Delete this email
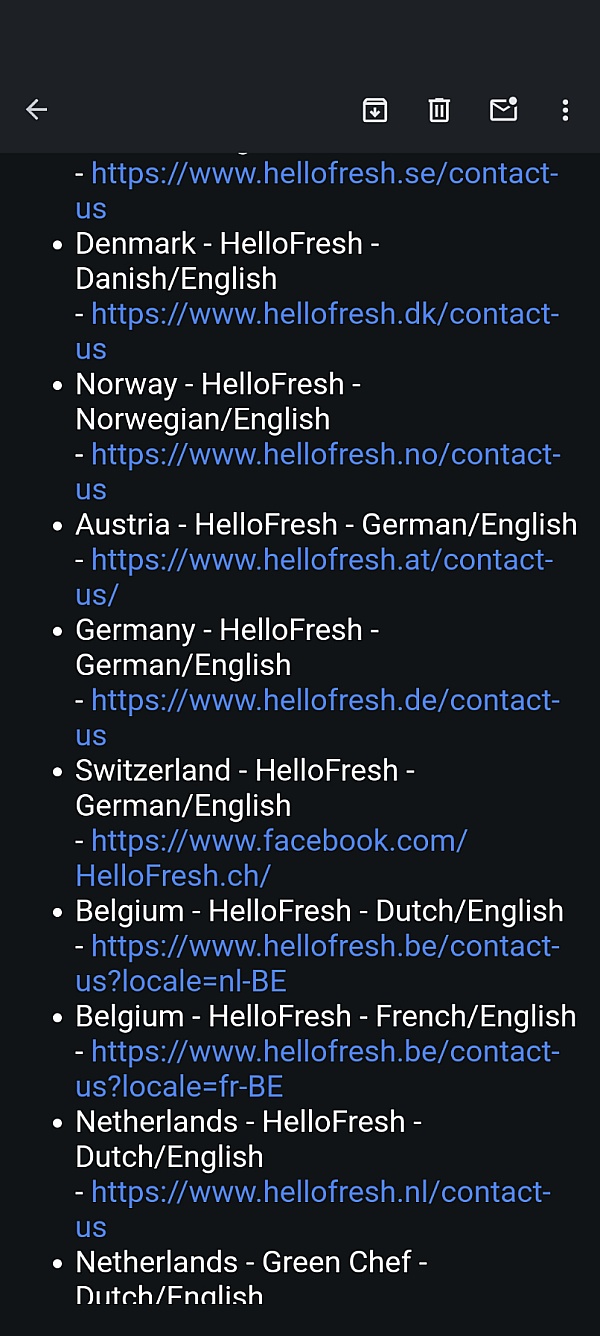The width and height of the screenshot is (600, 1336). 439,110
